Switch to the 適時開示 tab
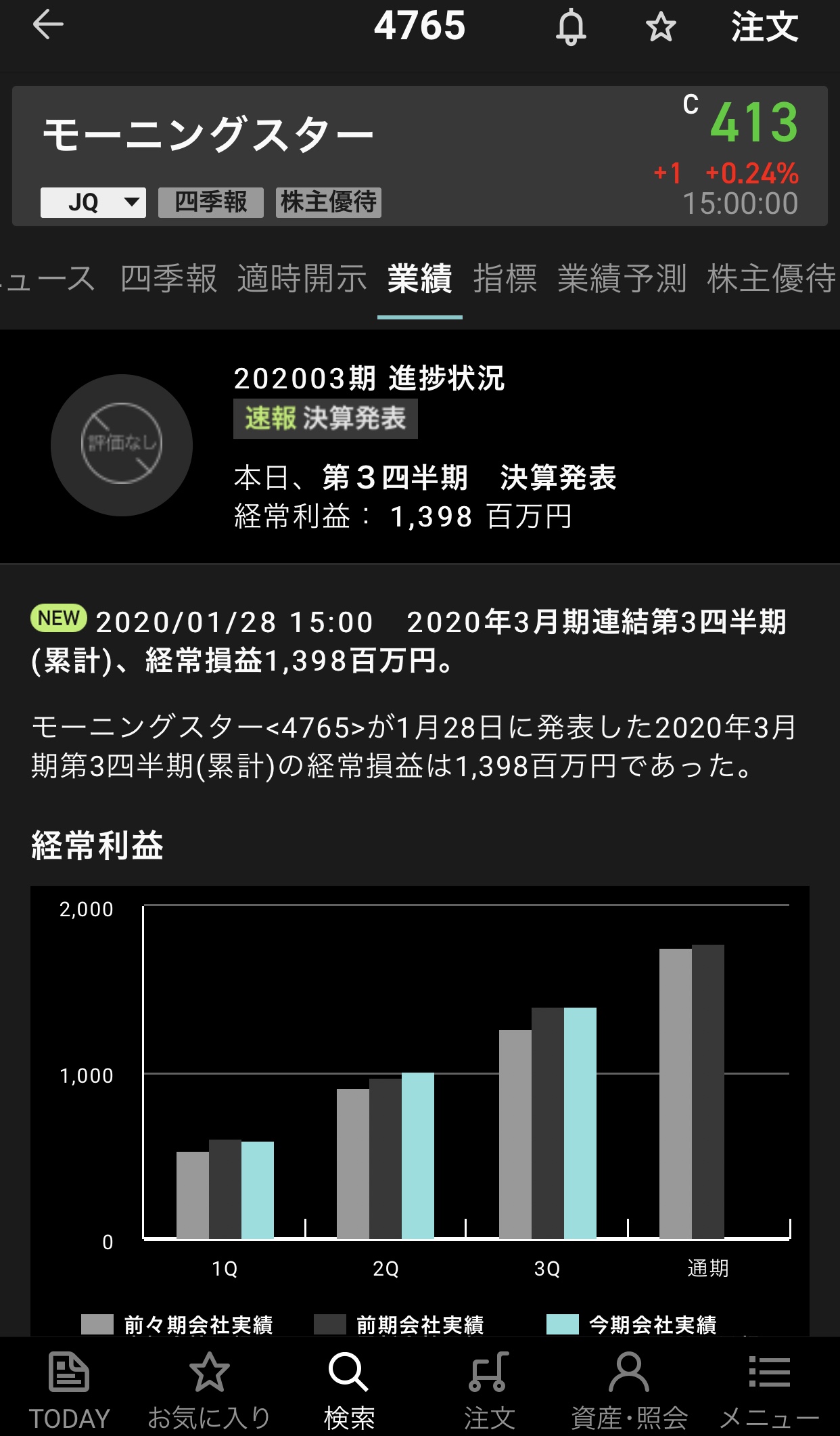Screen dimensions: 840x1436 302,279
